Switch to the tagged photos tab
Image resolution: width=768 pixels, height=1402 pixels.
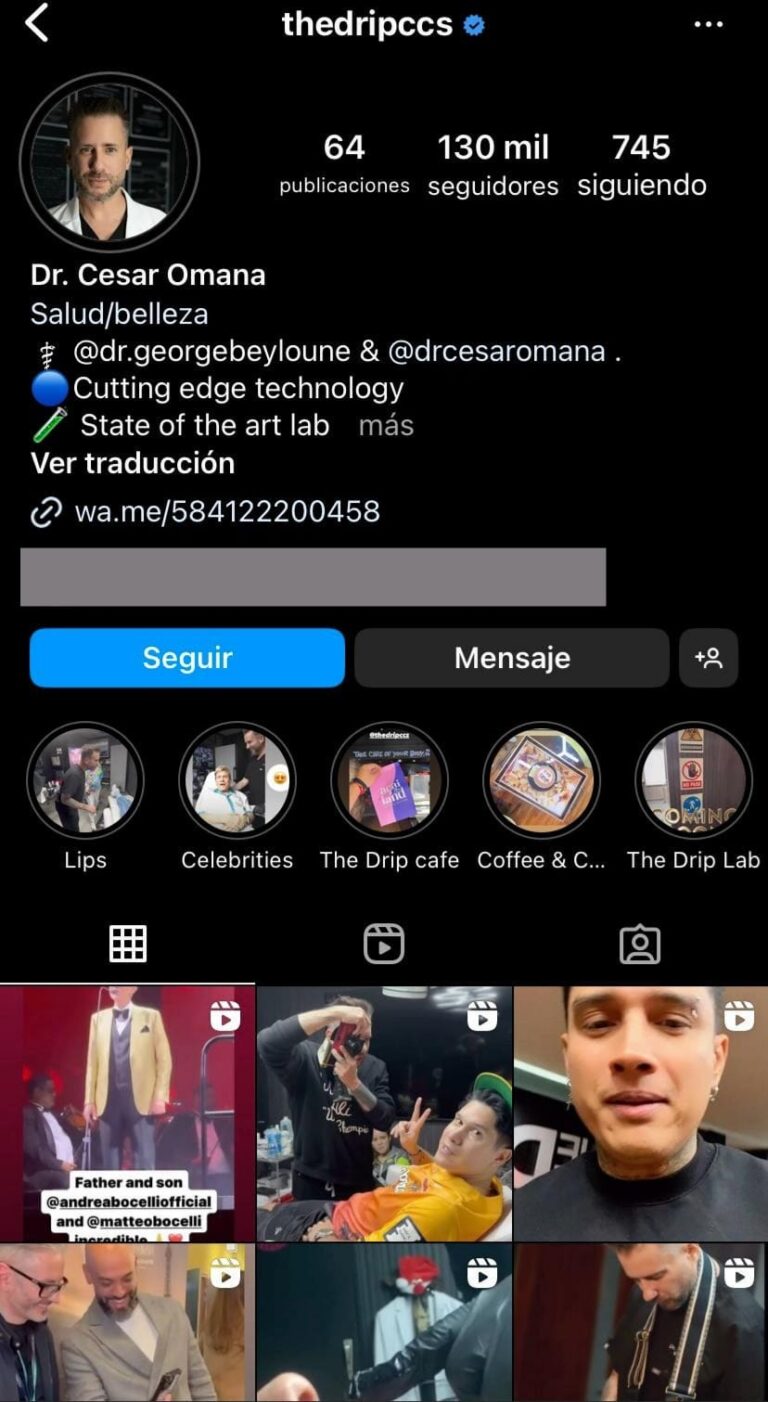640,944
